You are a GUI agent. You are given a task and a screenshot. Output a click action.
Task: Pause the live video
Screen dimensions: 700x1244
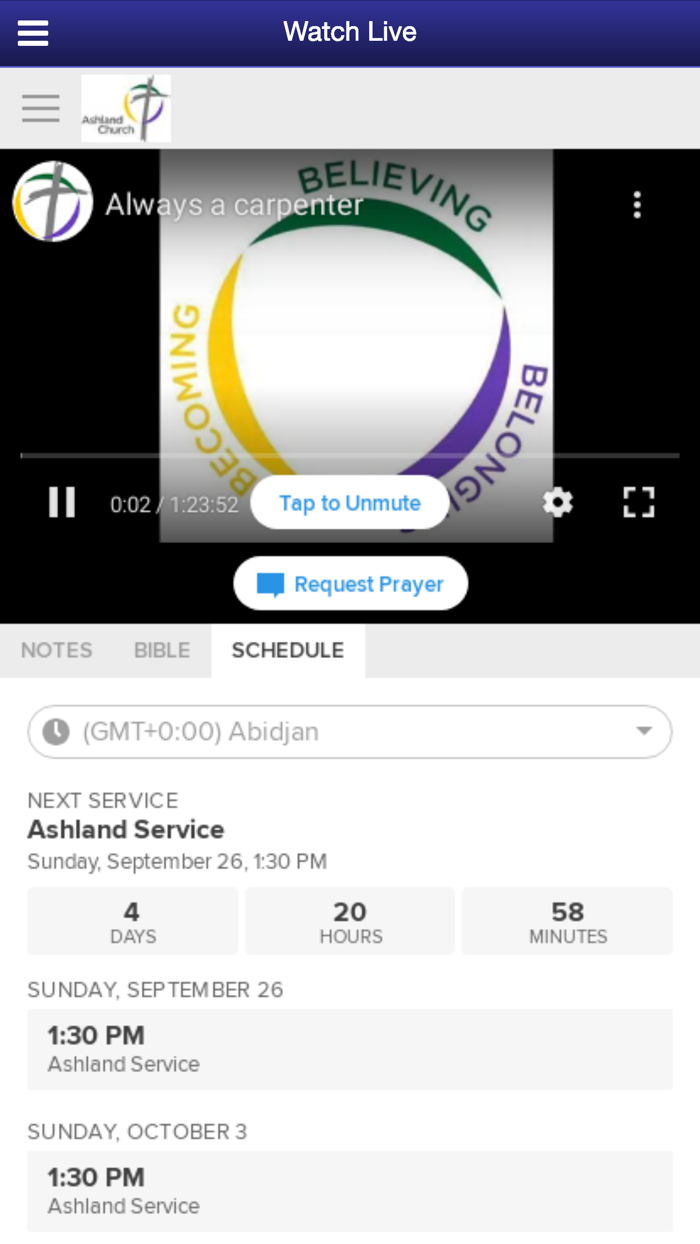62,502
